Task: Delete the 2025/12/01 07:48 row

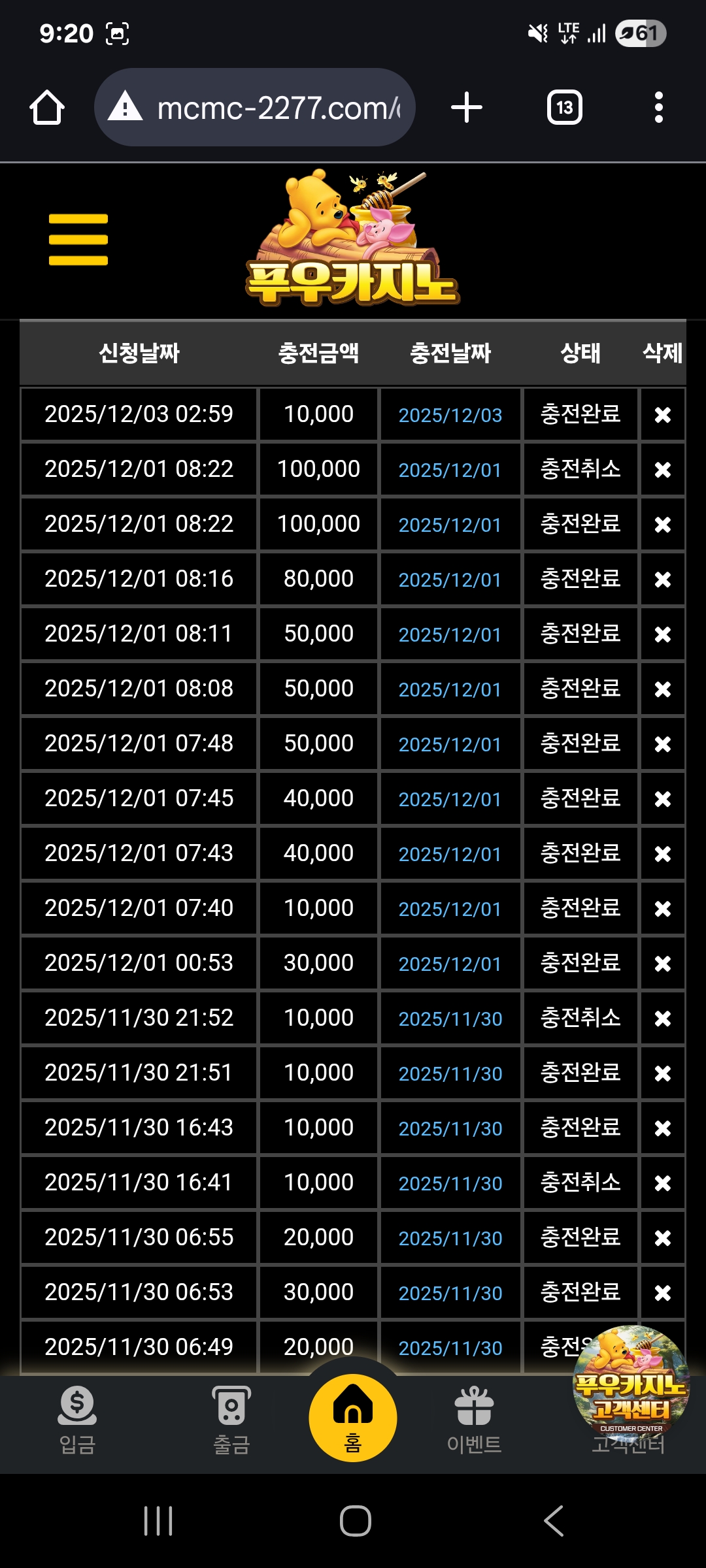Action: pyautogui.click(x=662, y=744)
